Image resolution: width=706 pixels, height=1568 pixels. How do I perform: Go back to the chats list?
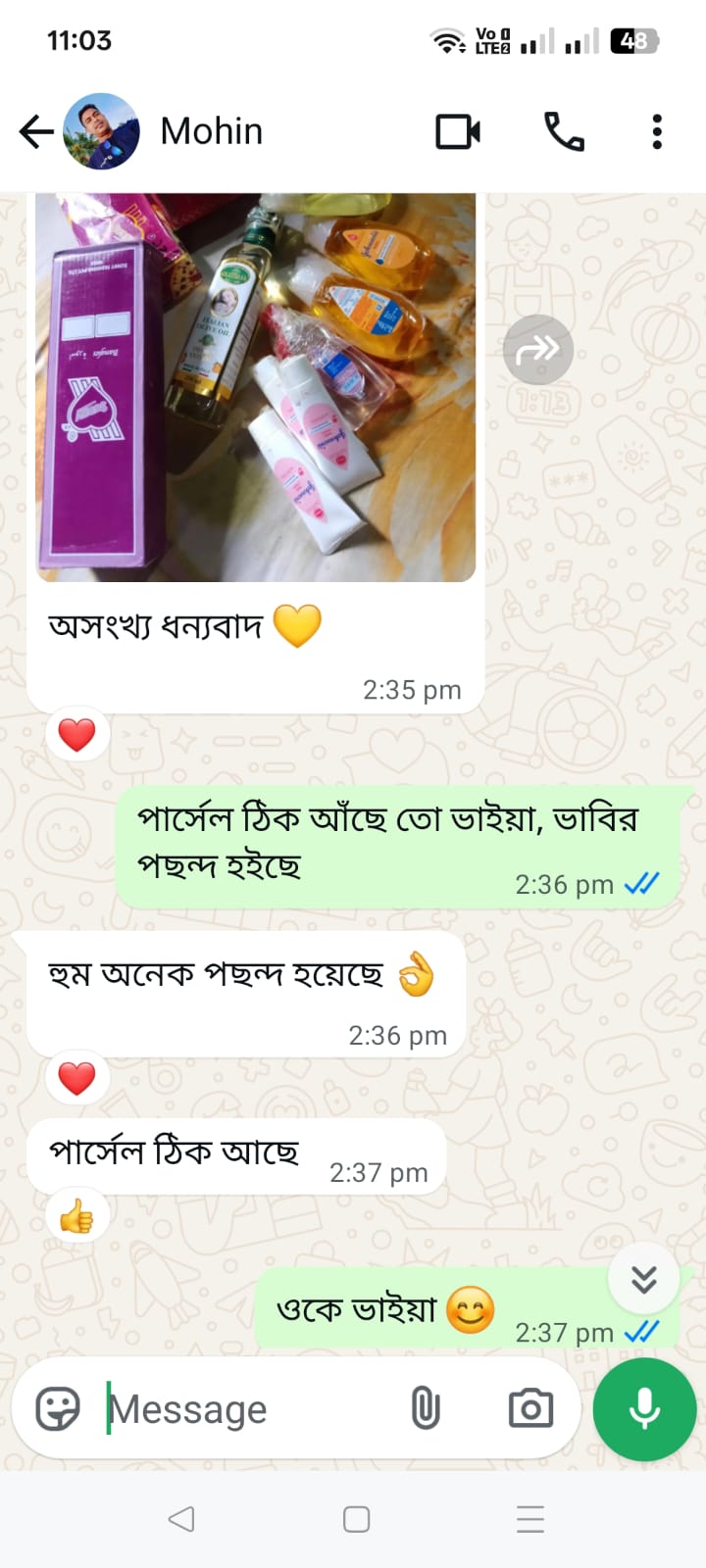[x=36, y=131]
